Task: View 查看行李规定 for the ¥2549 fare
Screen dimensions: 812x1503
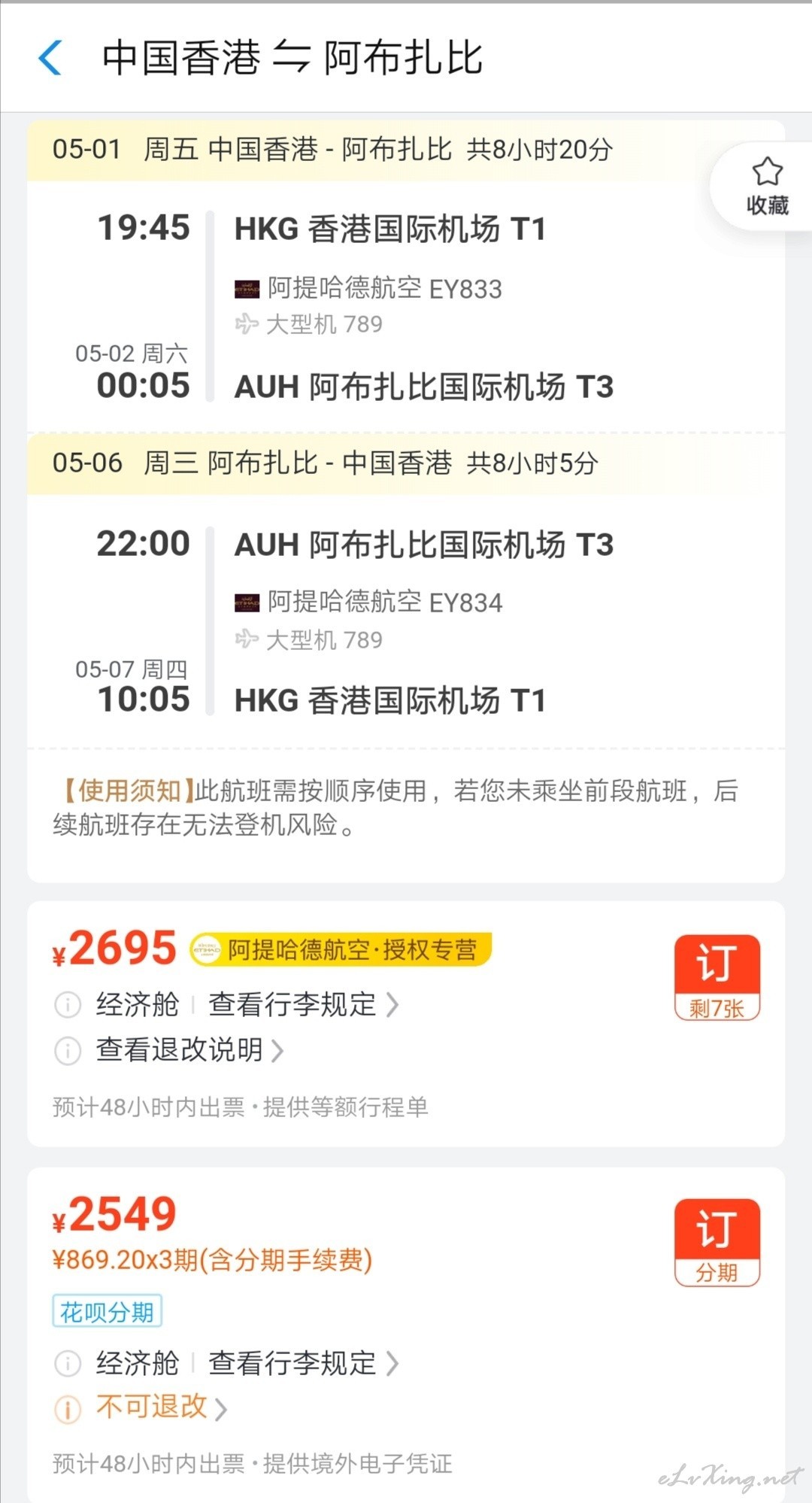Action: (303, 1362)
